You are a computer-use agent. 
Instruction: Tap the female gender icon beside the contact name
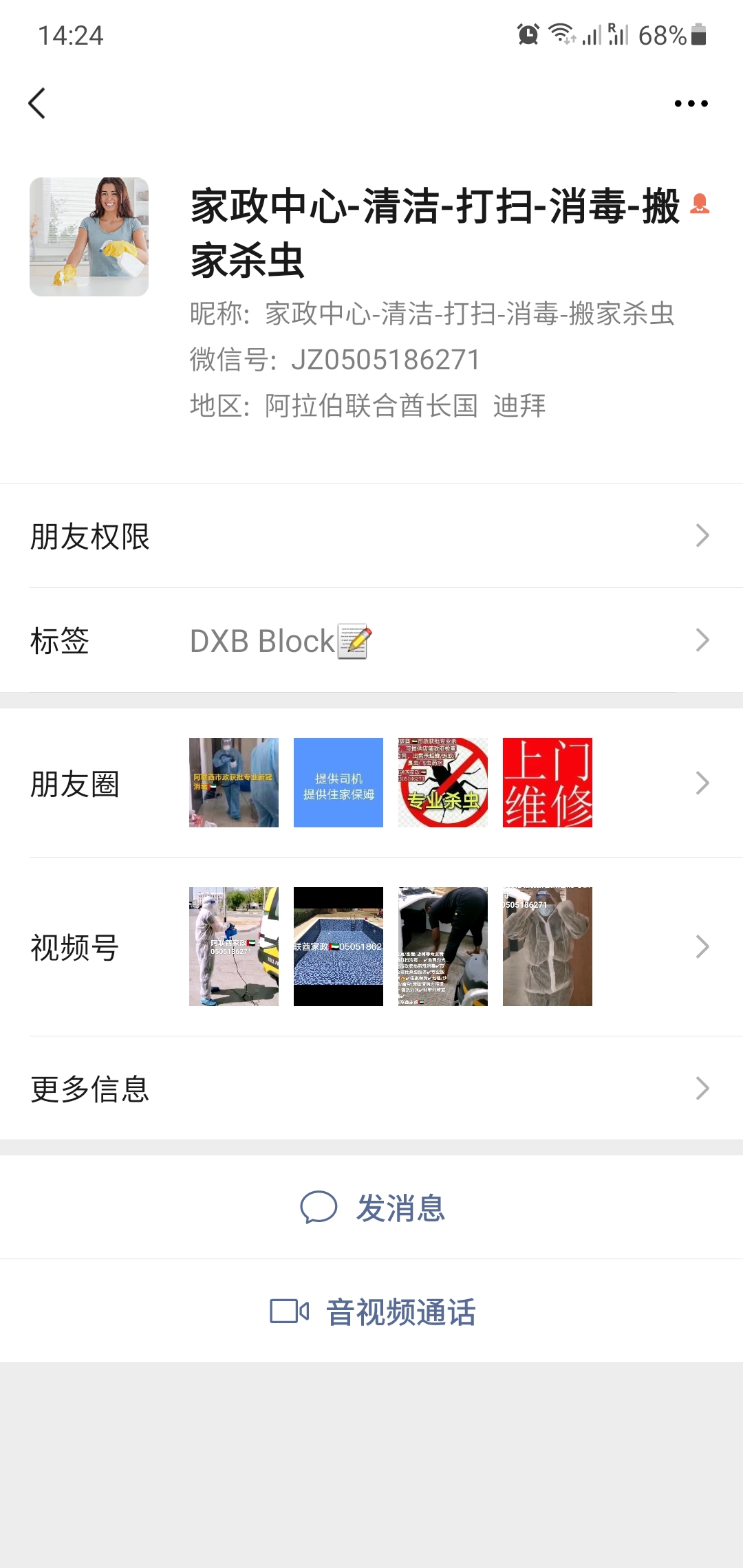point(701,204)
